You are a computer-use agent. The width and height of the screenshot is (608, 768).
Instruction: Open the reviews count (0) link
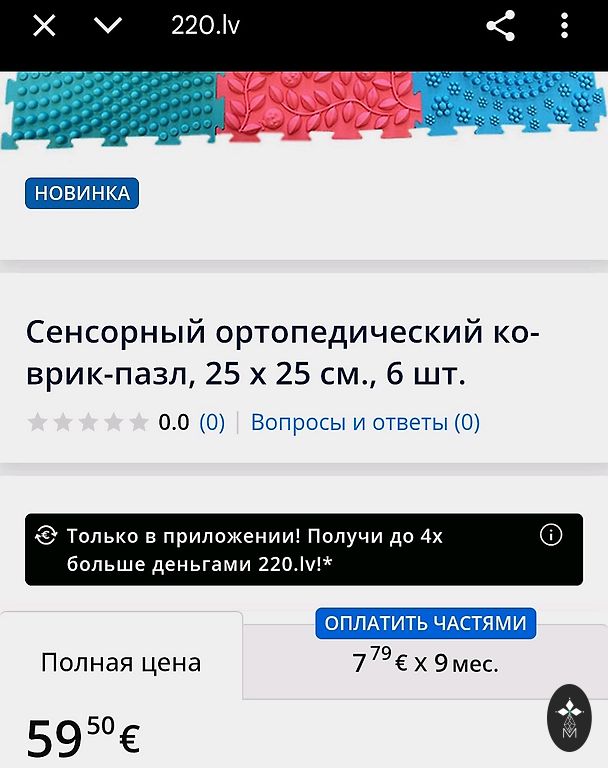coord(212,422)
